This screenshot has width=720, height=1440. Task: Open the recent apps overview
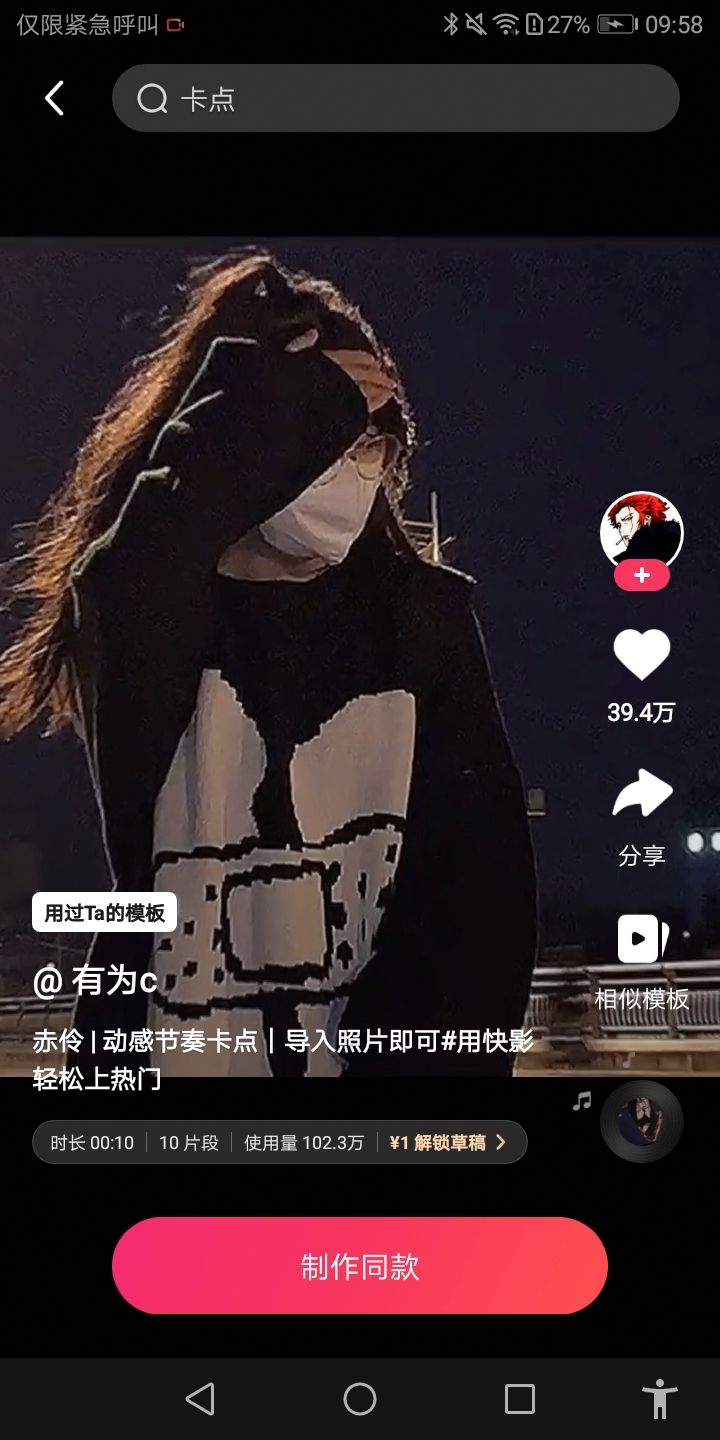(x=519, y=1399)
